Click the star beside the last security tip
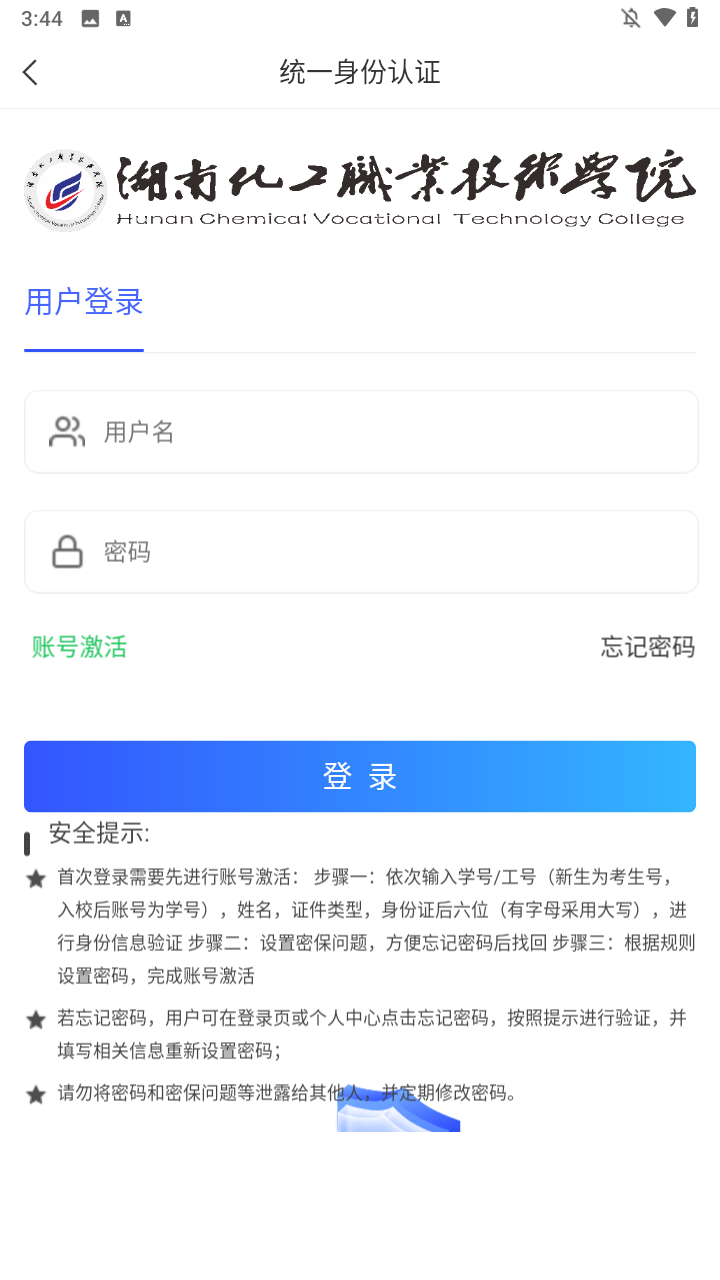 pos(35,1094)
